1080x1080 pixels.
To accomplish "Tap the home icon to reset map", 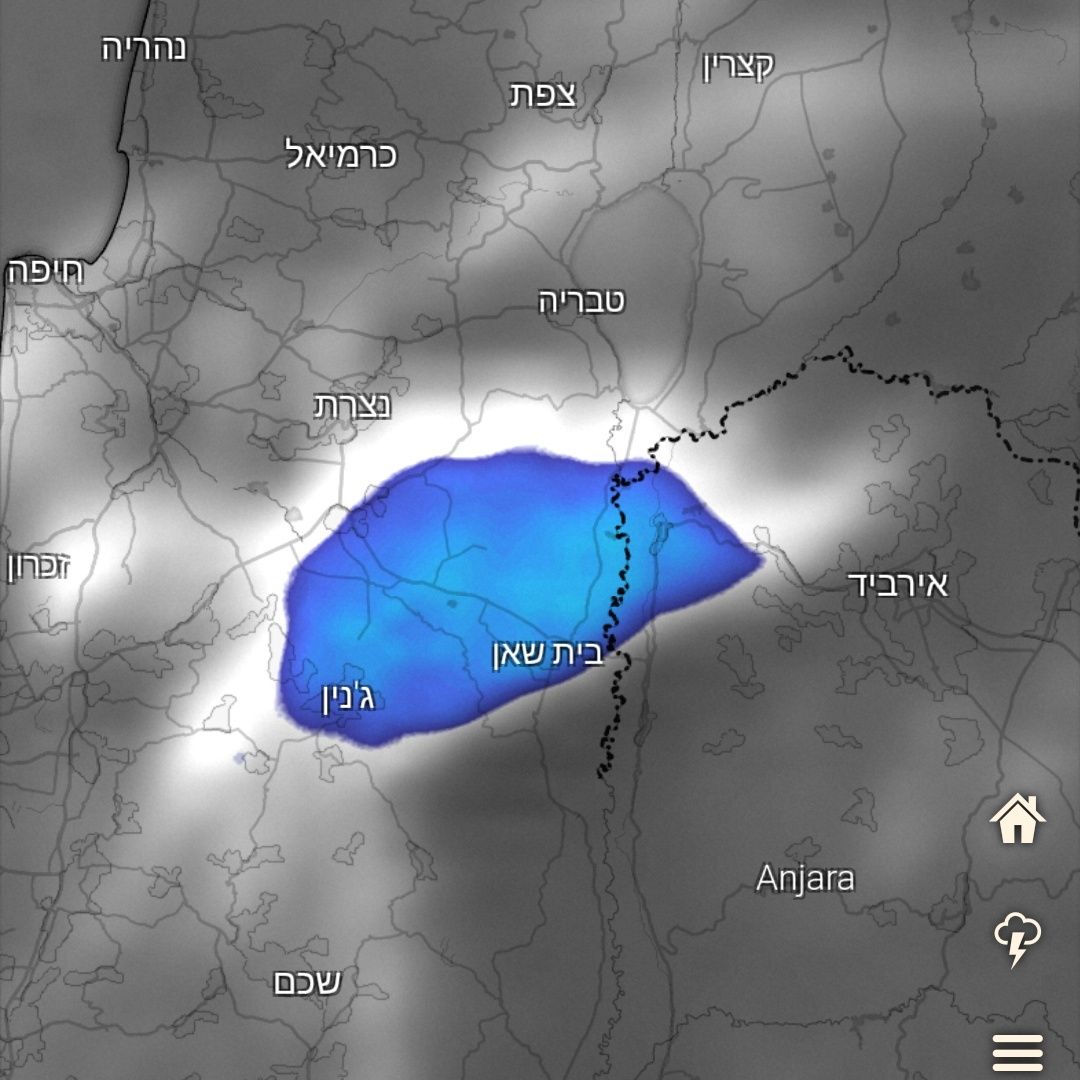I will (1017, 818).
